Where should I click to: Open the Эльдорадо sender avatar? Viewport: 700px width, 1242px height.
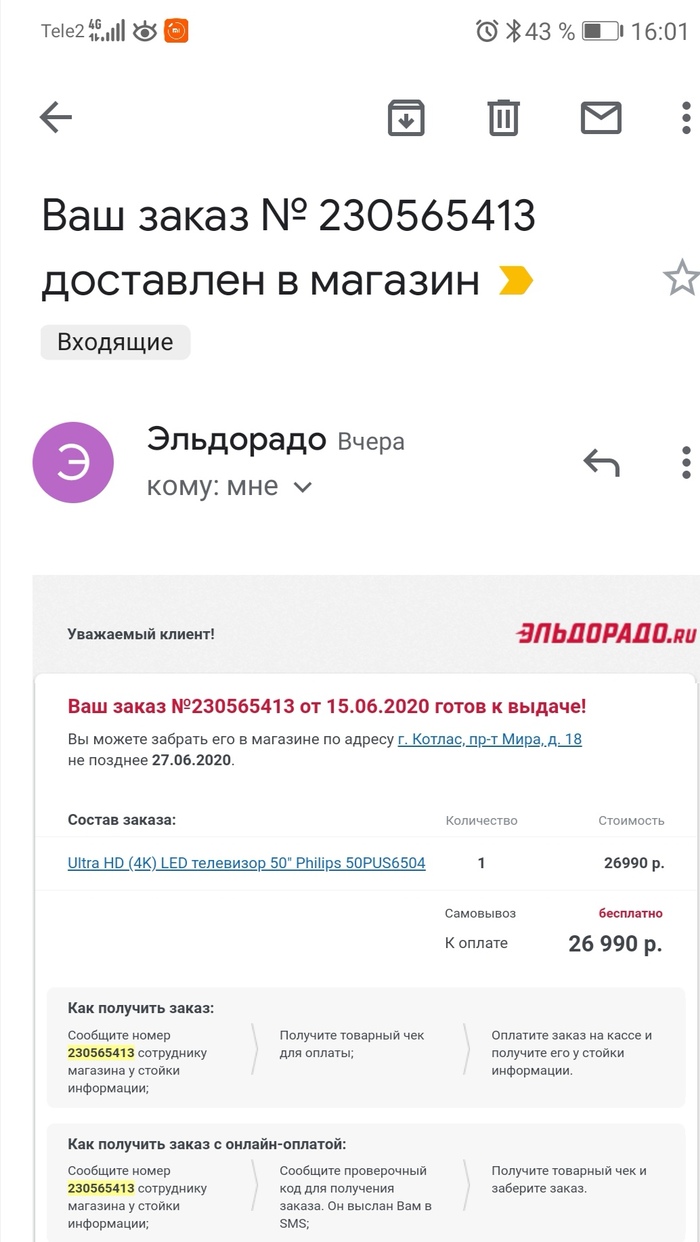(x=73, y=462)
